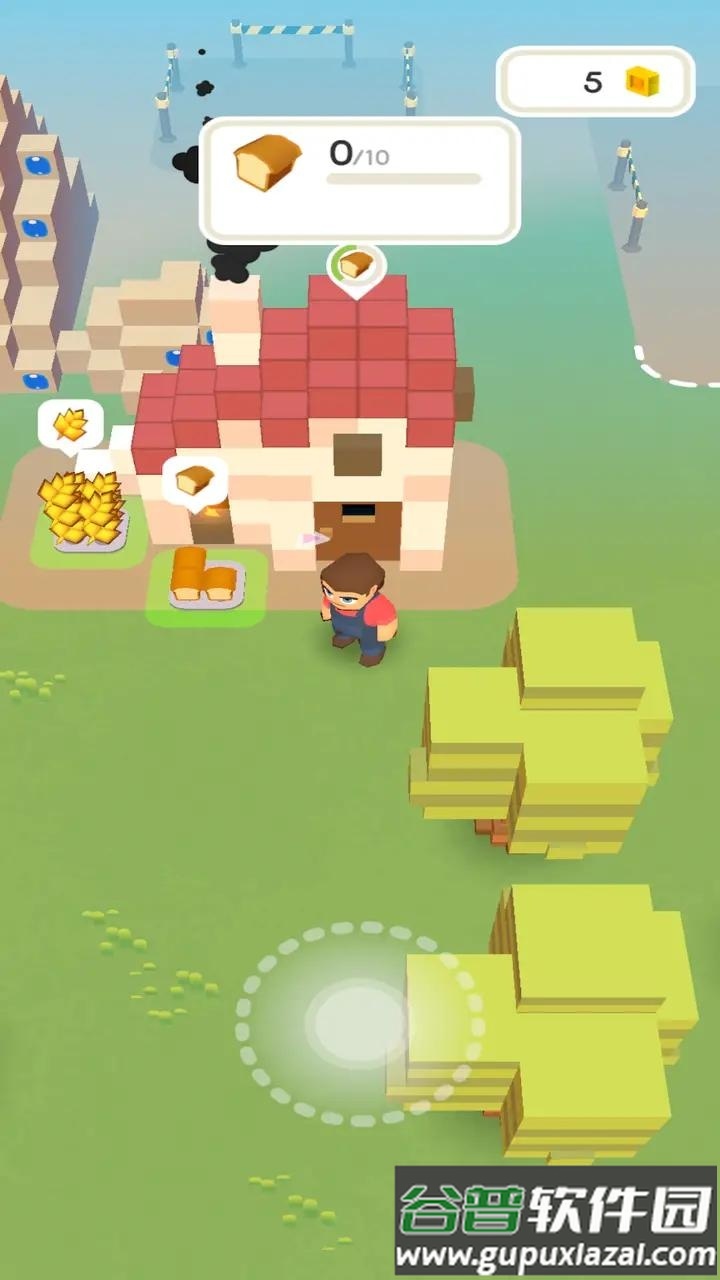Tap the virtual joystick pad
720x1280 pixels.
point(356,1023)
